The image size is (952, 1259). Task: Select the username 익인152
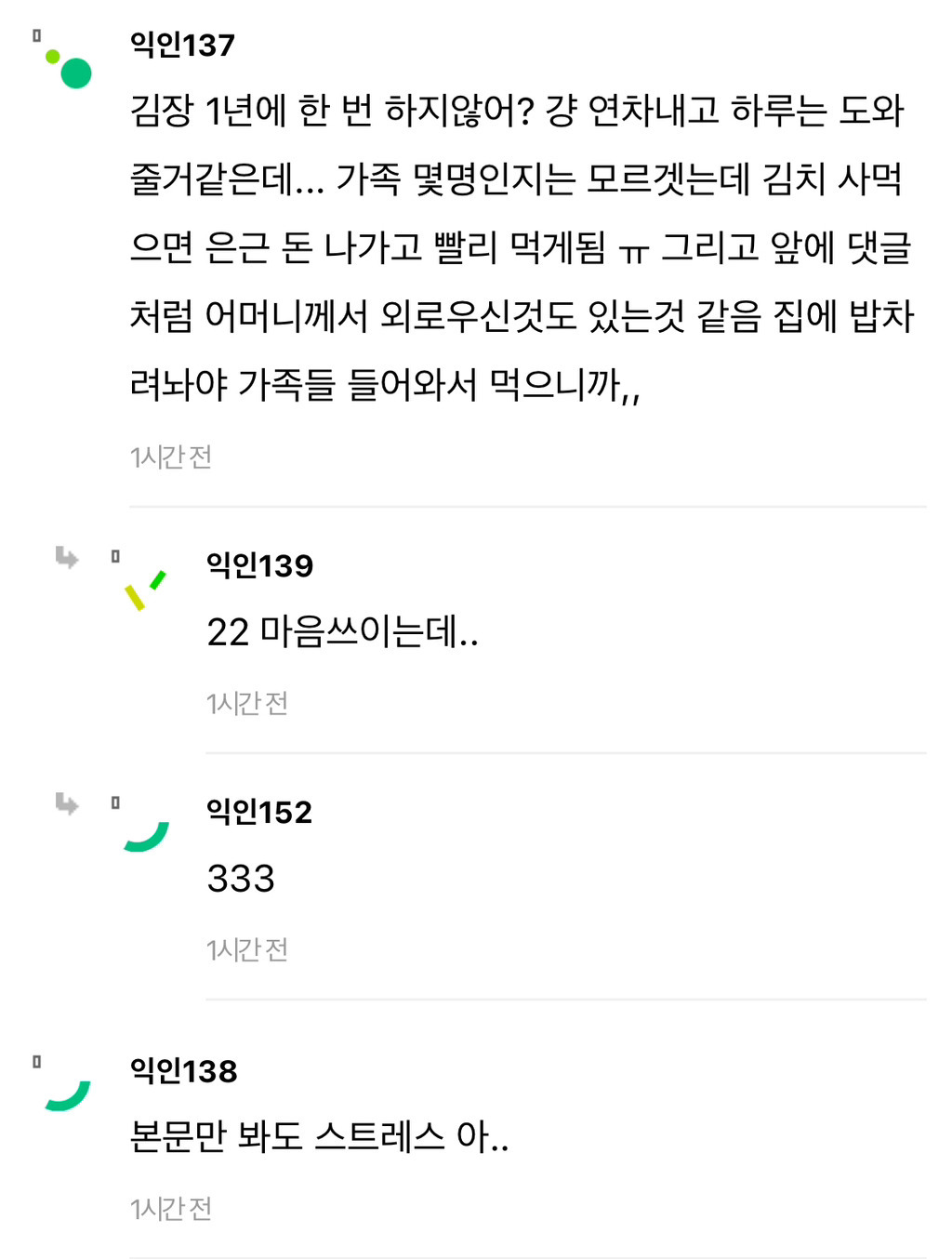click(x=258, y=813)
